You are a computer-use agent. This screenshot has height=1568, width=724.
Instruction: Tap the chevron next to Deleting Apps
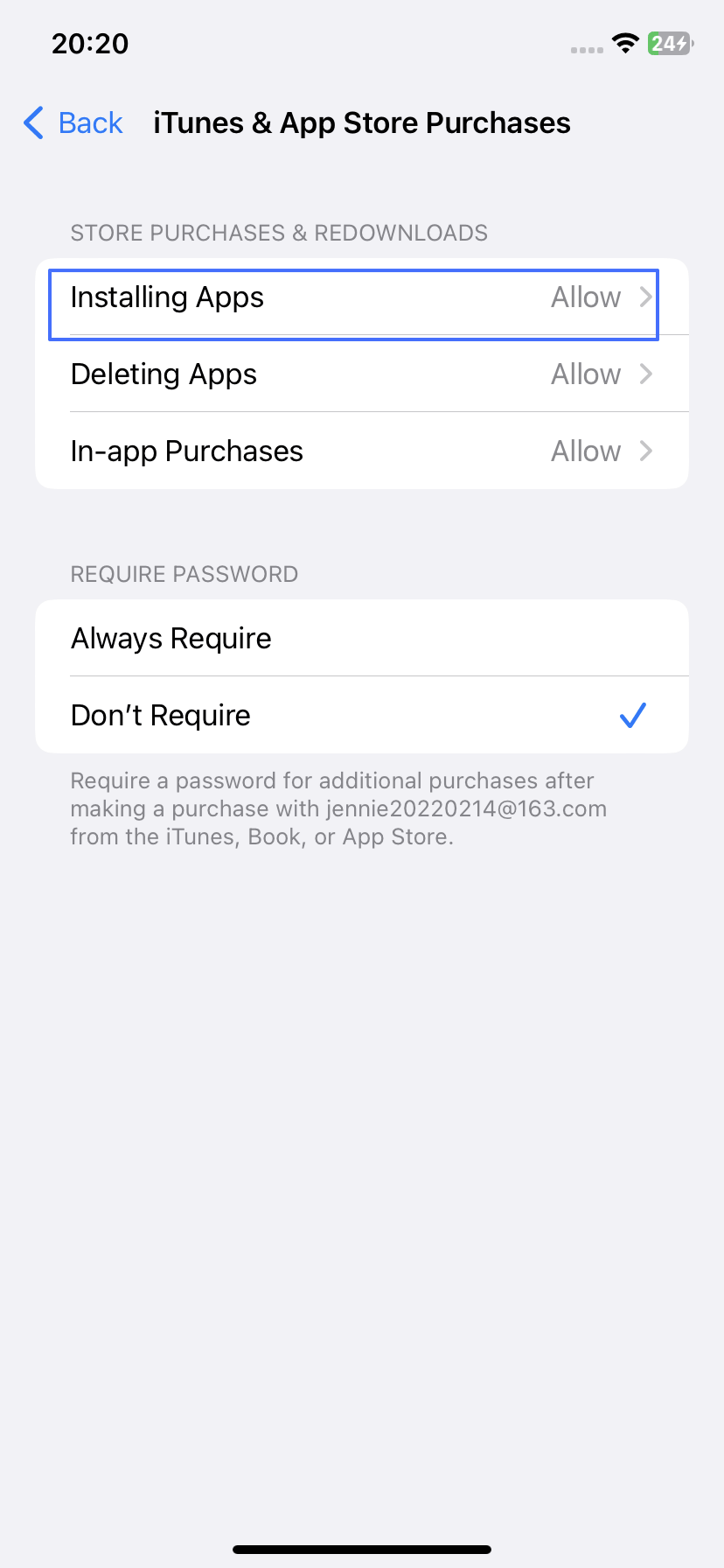(x=645, y=374)
